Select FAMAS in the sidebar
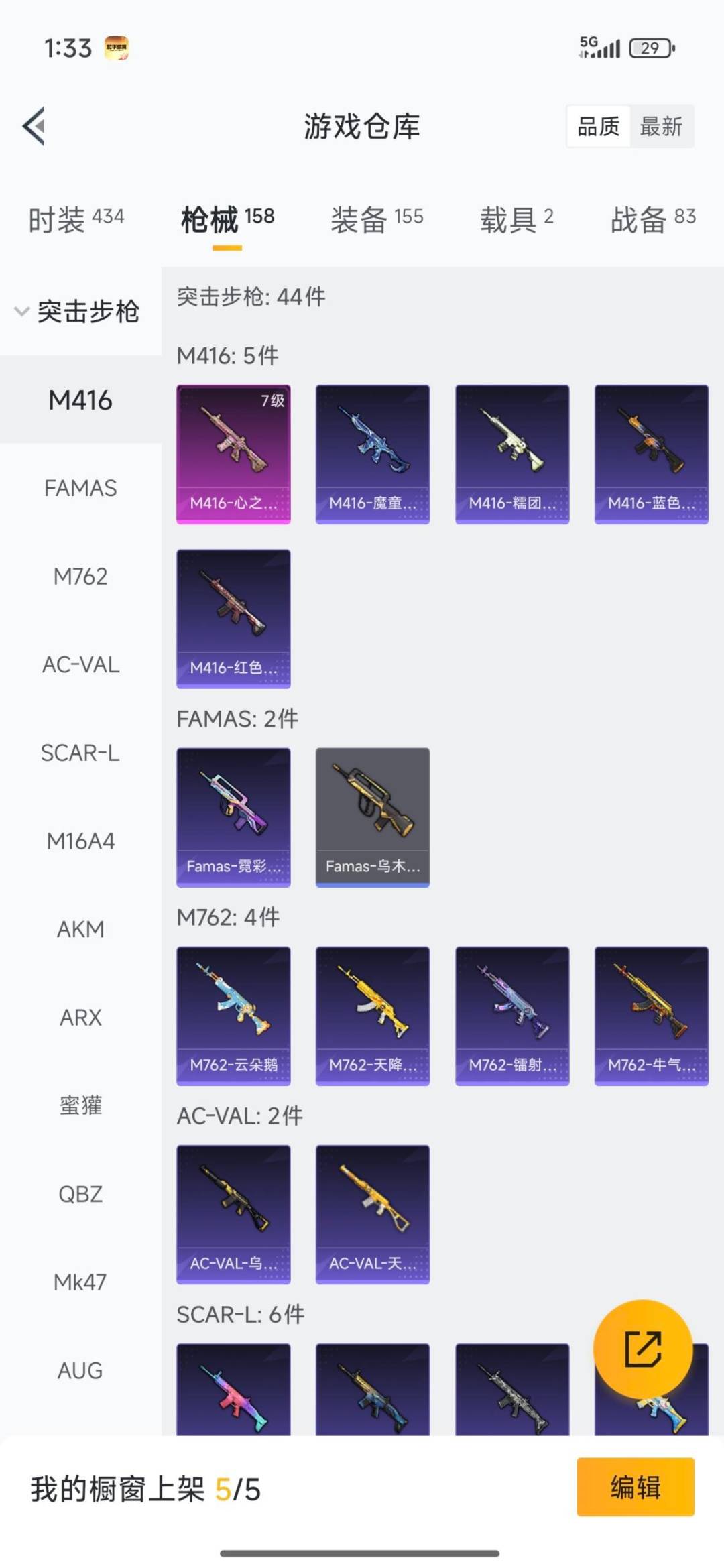The height and width of the screenshot is (1568, 724). click(80, 488)
